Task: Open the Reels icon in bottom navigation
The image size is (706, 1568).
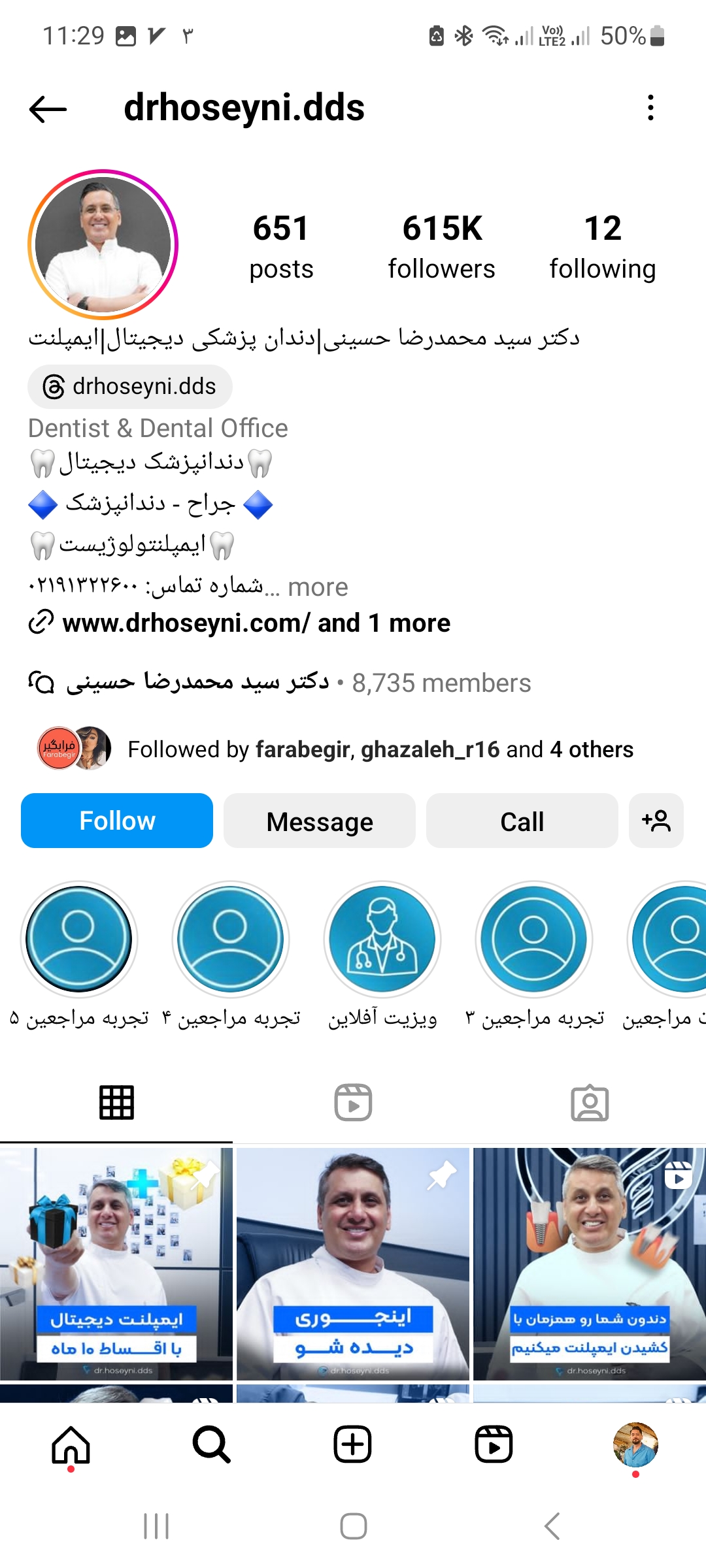Action: (x=494, y=1444)
